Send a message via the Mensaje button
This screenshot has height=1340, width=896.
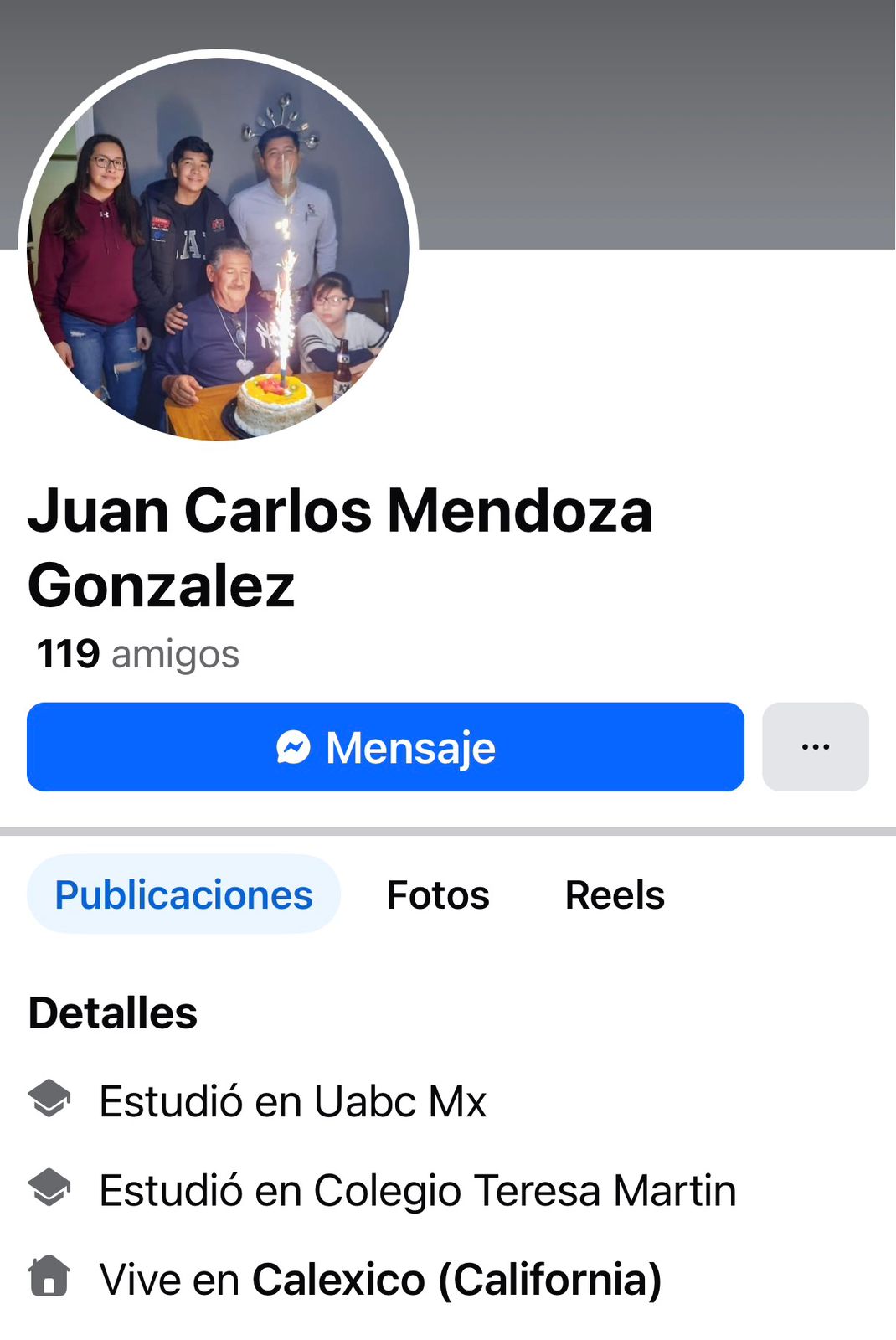(385, 747)
